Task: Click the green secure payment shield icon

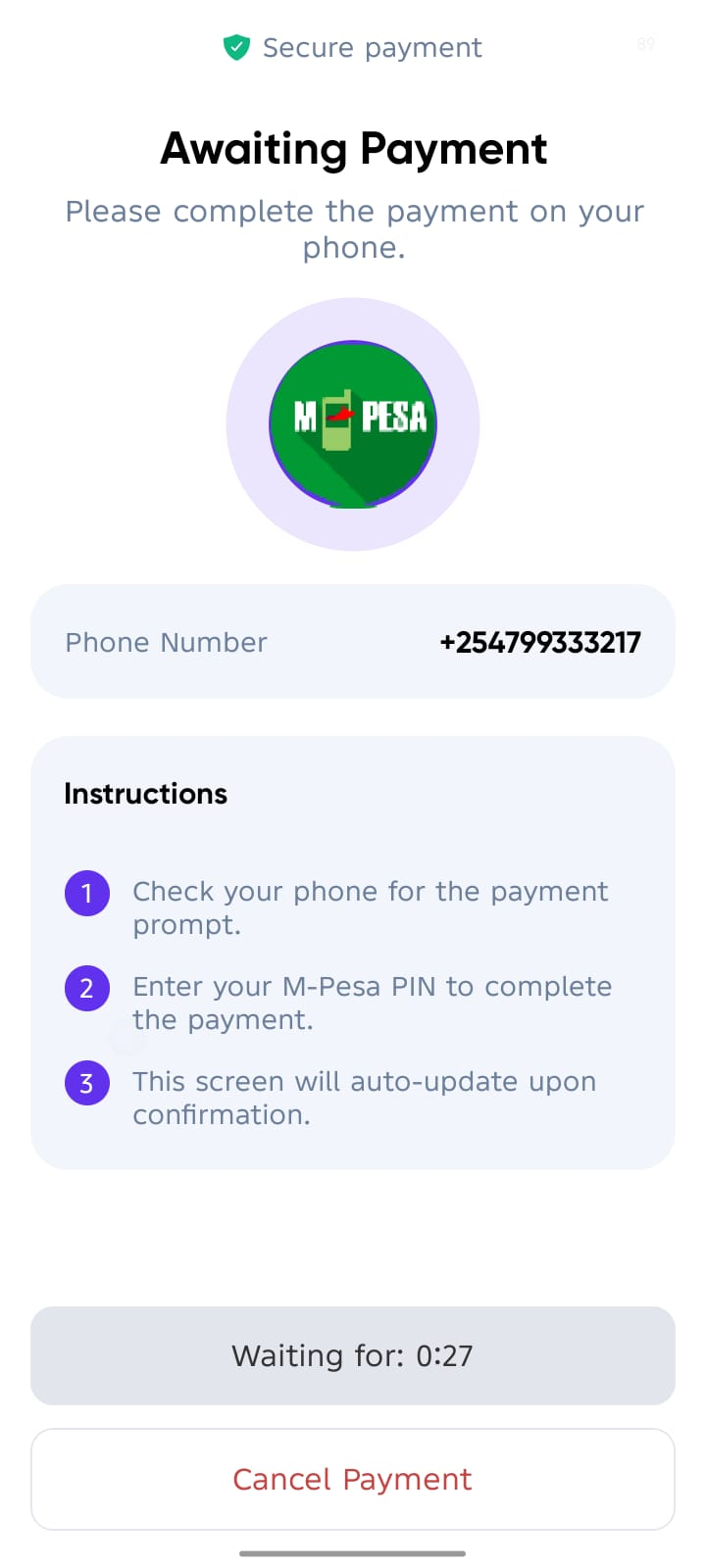Action: coord(237,47)
